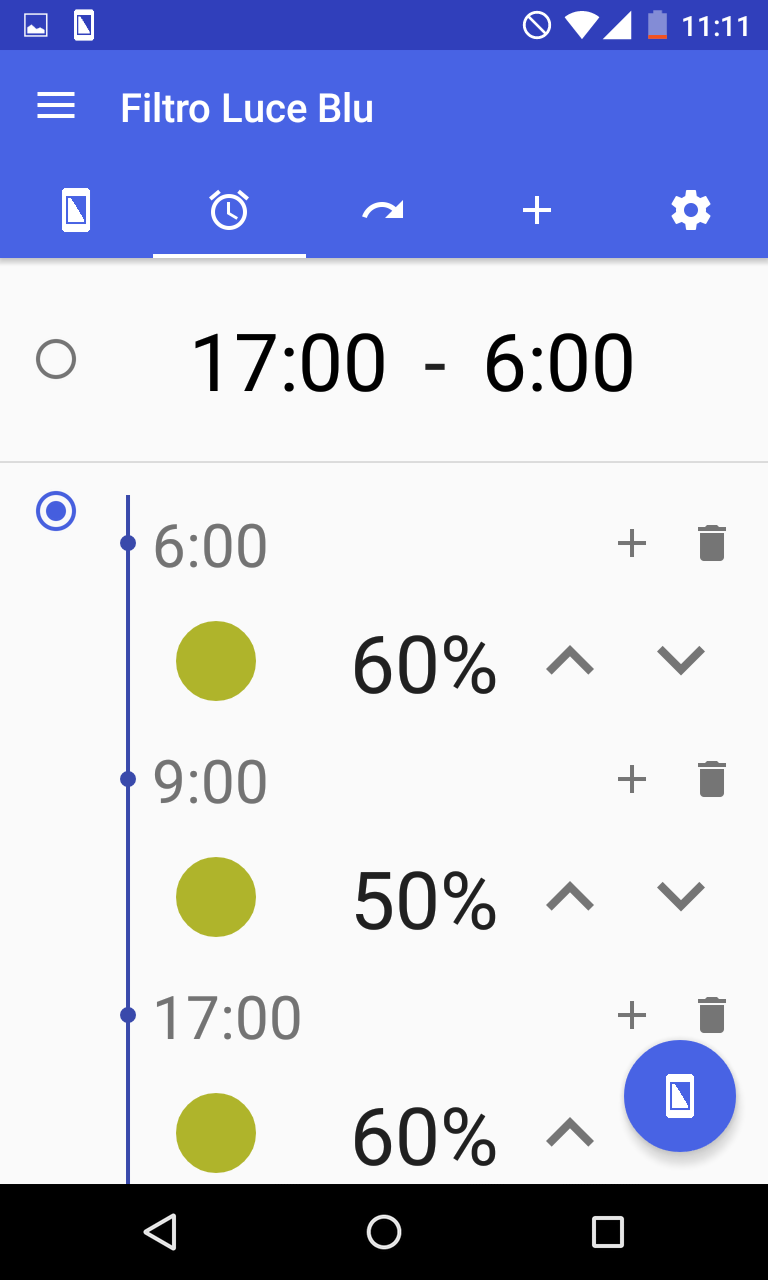The height and width of the screenshot is (1280, 768).
Task: Select the multi-step timeline schedule radio button
Action: [56, 511]
